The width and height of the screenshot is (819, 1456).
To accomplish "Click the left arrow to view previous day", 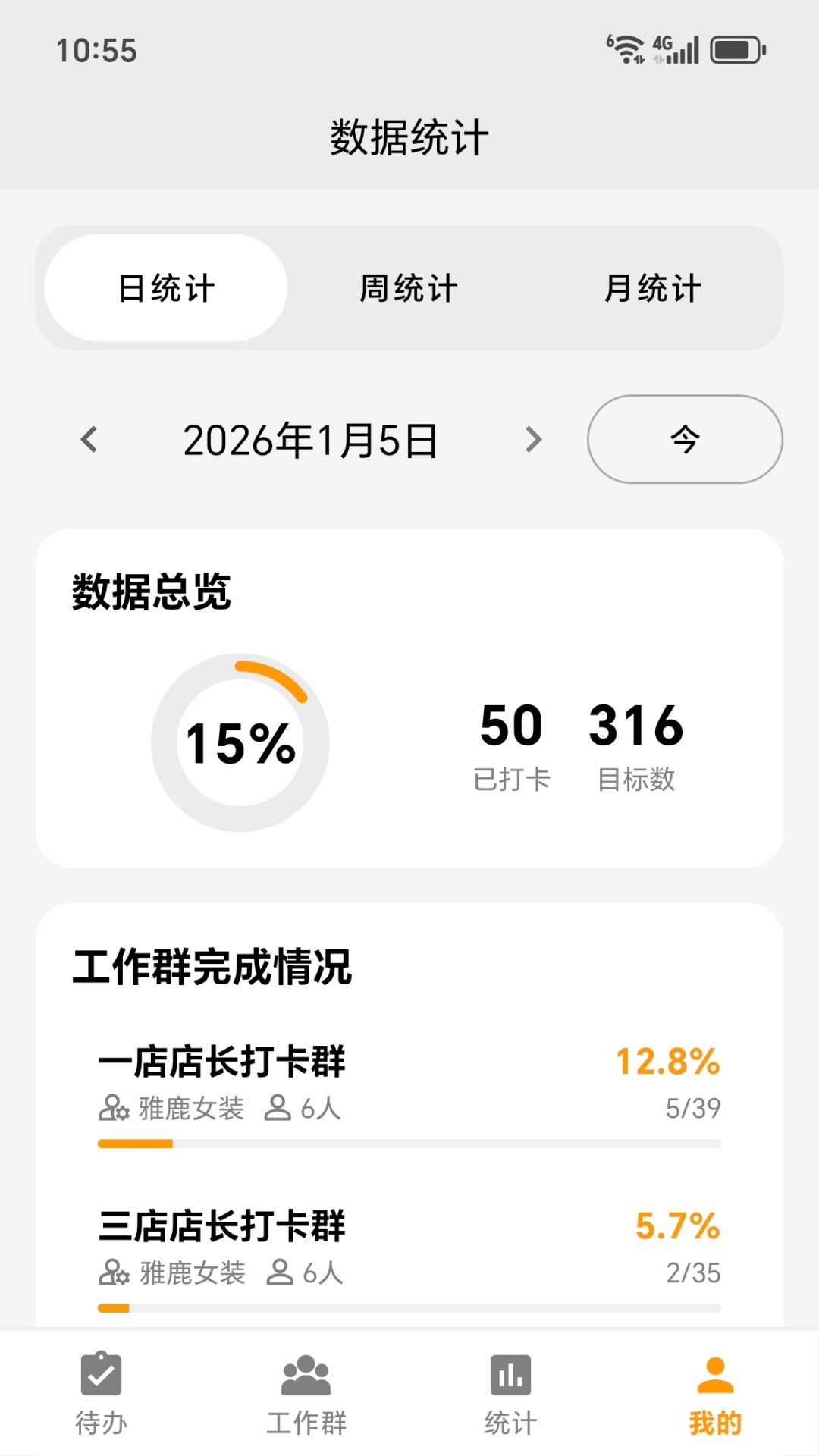I will click(x=89, y=438).
